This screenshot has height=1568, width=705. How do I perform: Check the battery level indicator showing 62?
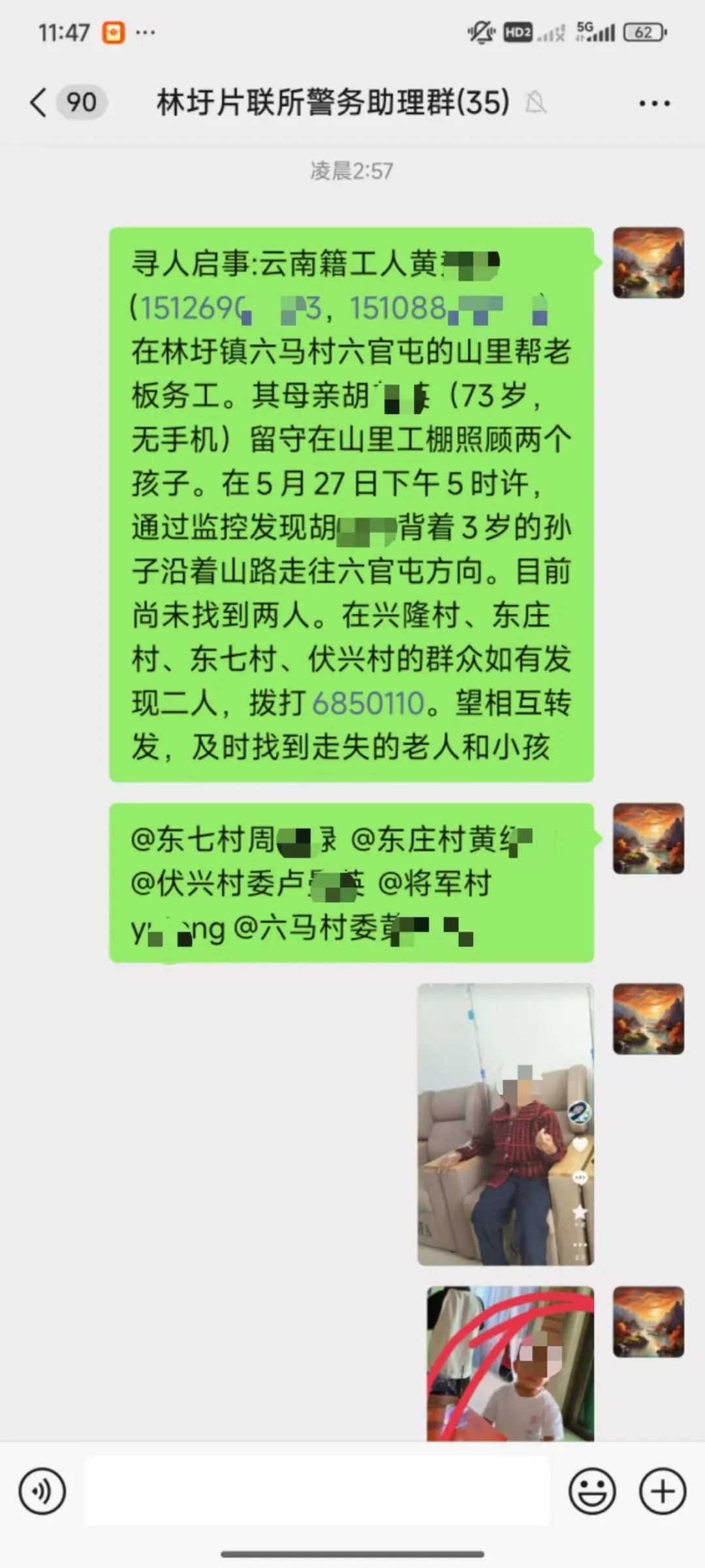[642, 31]
